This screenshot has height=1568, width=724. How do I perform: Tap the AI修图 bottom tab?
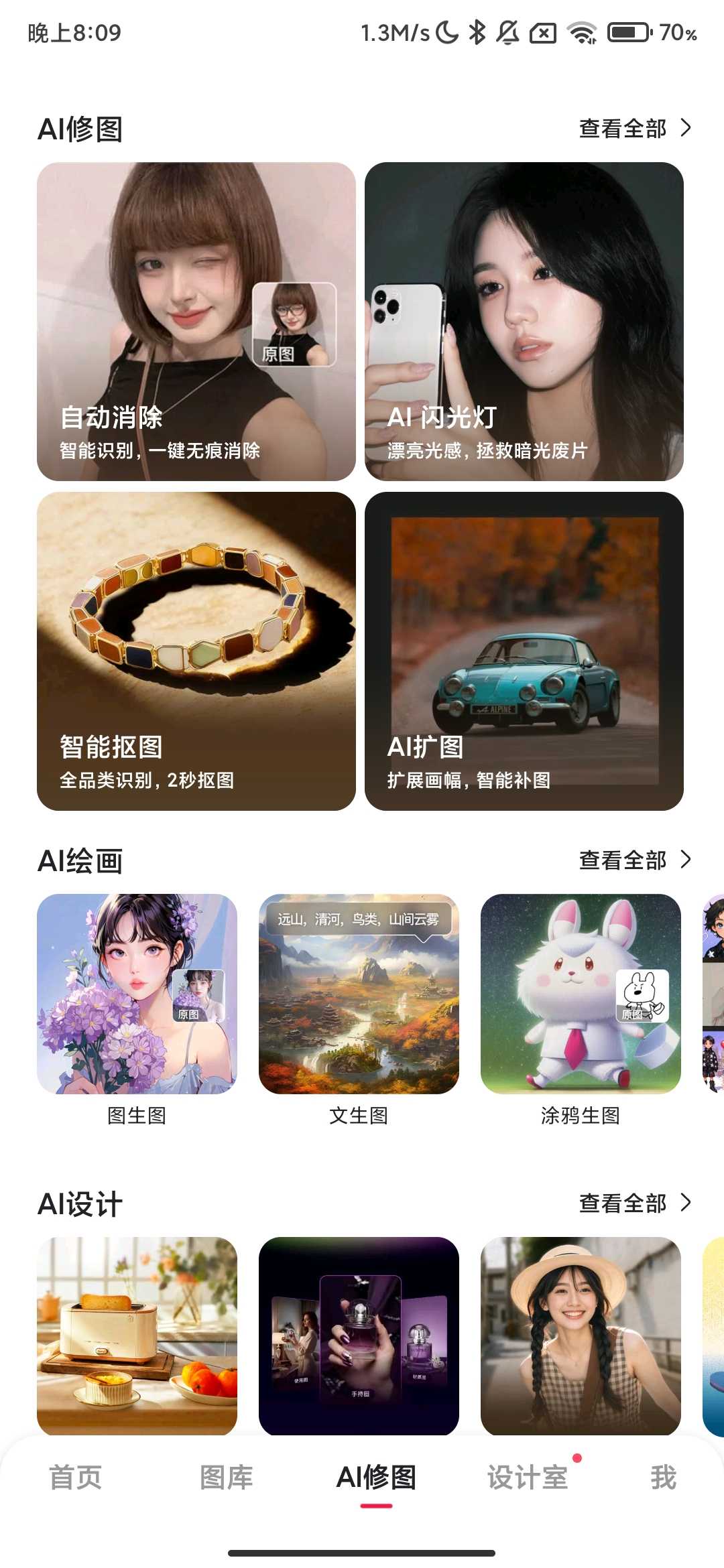pos(376,1478)
